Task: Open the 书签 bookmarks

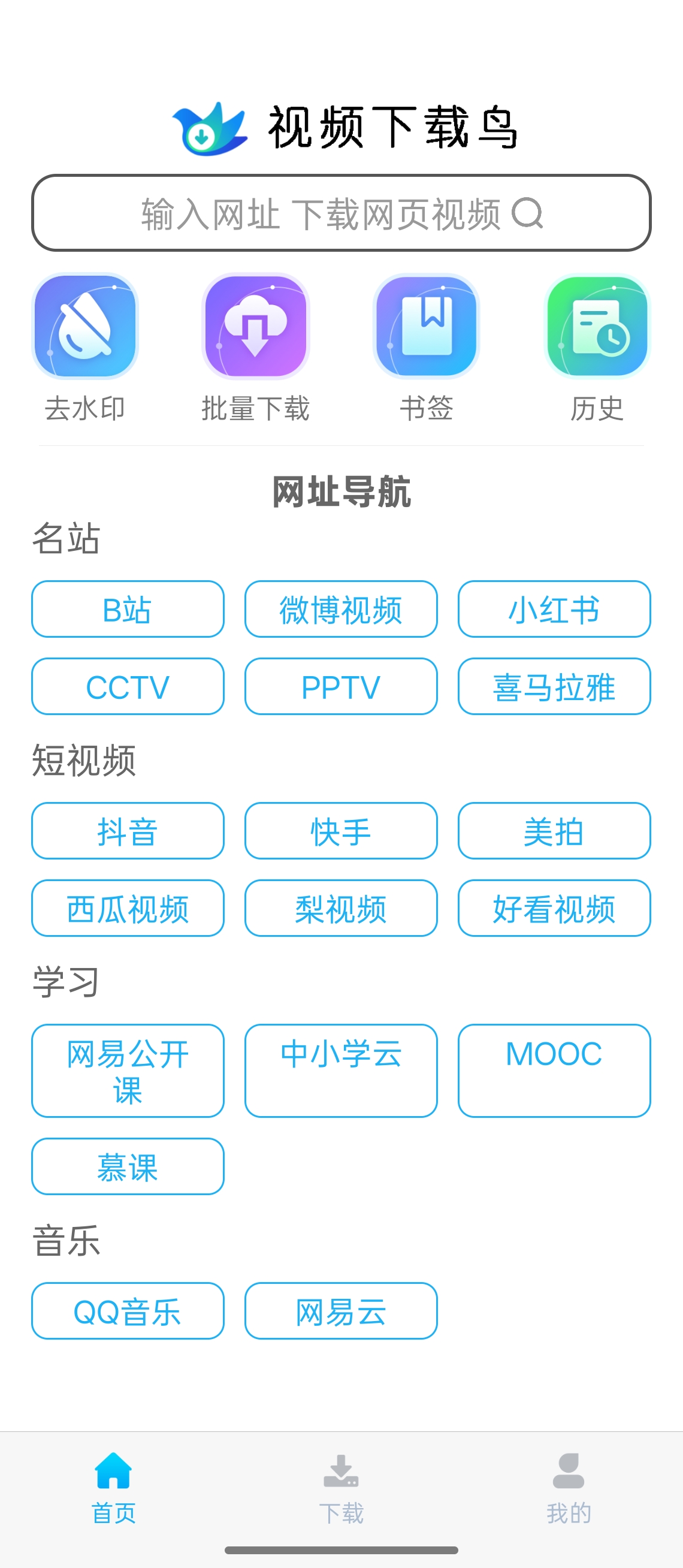Action: pos(427,327)
